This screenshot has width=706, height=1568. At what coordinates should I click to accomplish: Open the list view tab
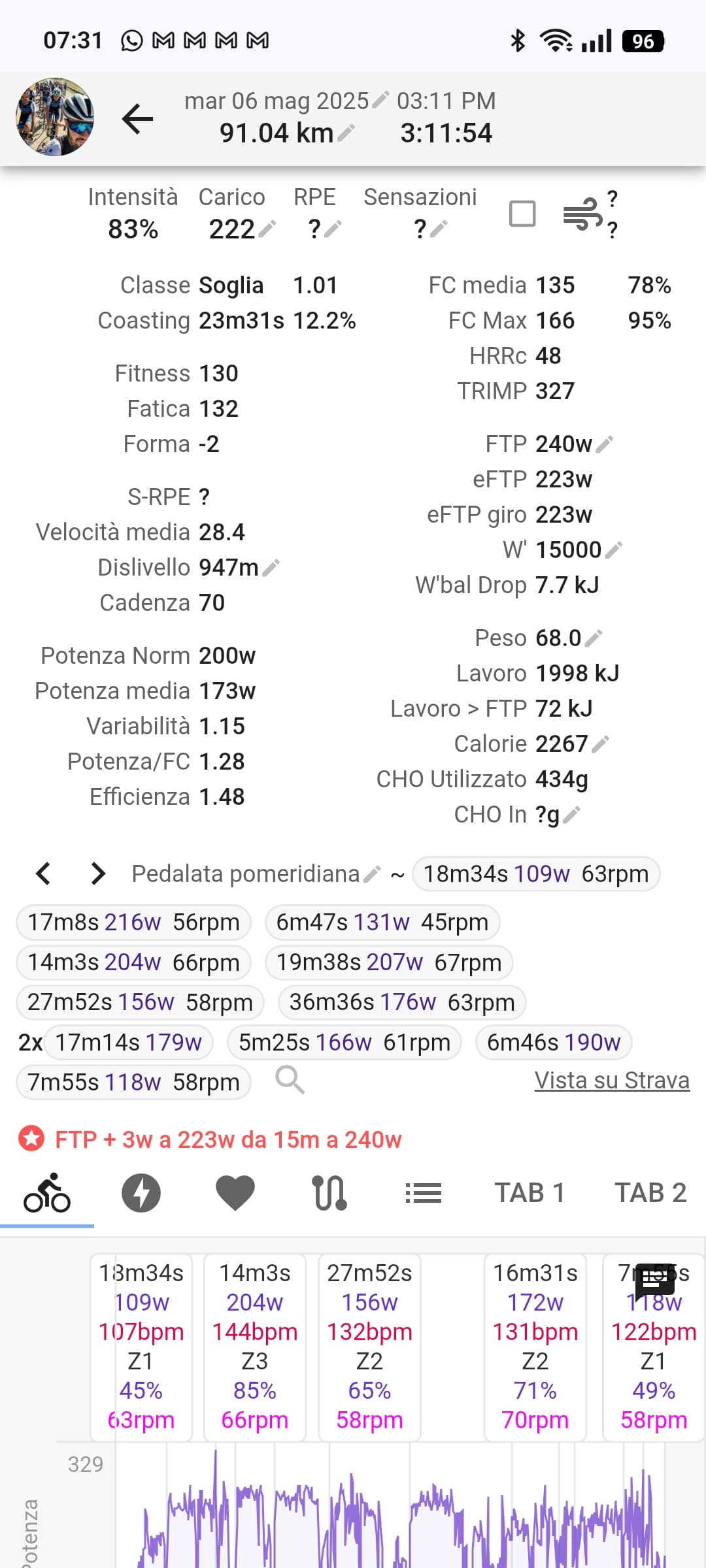click(x=424, y=1193)
